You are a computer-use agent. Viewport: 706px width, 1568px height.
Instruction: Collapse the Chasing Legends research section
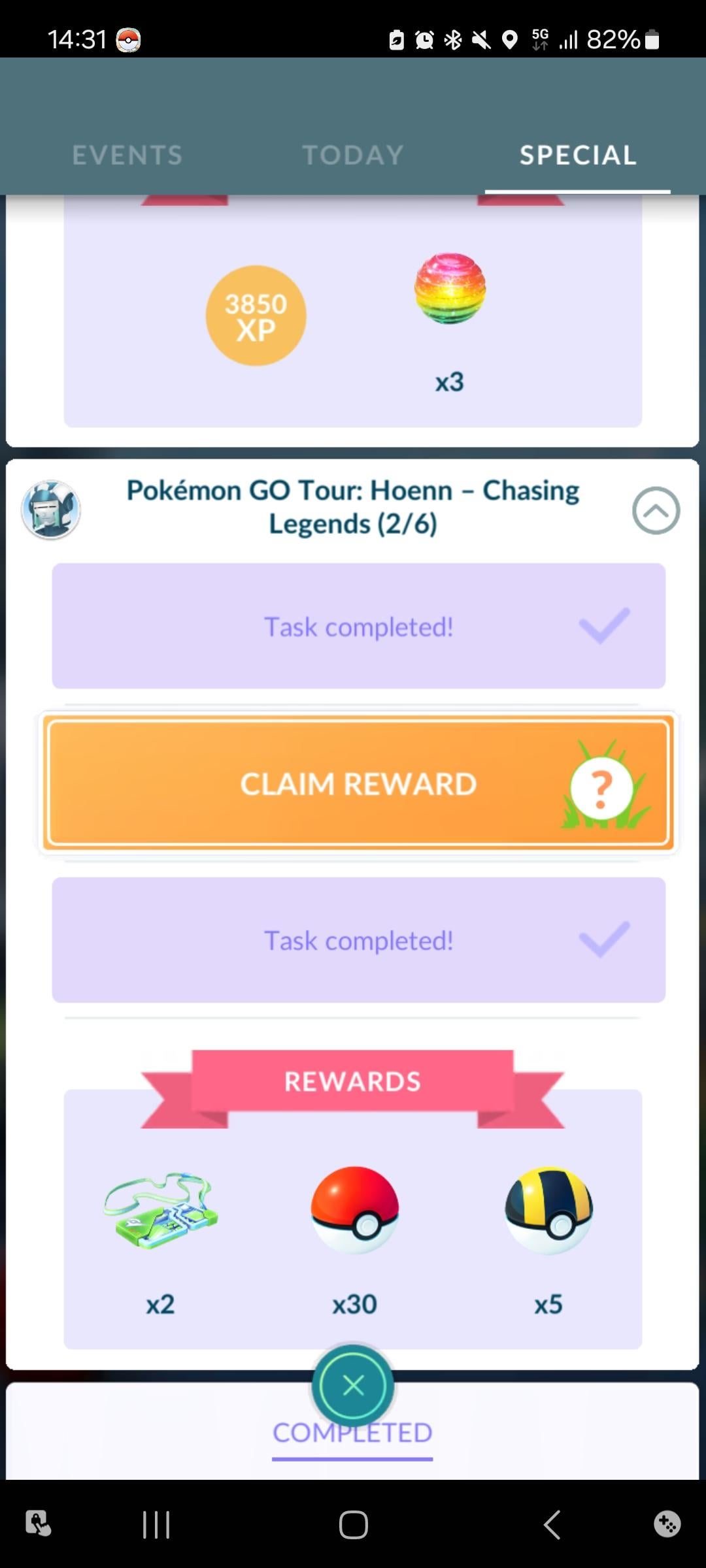point(656,510)
